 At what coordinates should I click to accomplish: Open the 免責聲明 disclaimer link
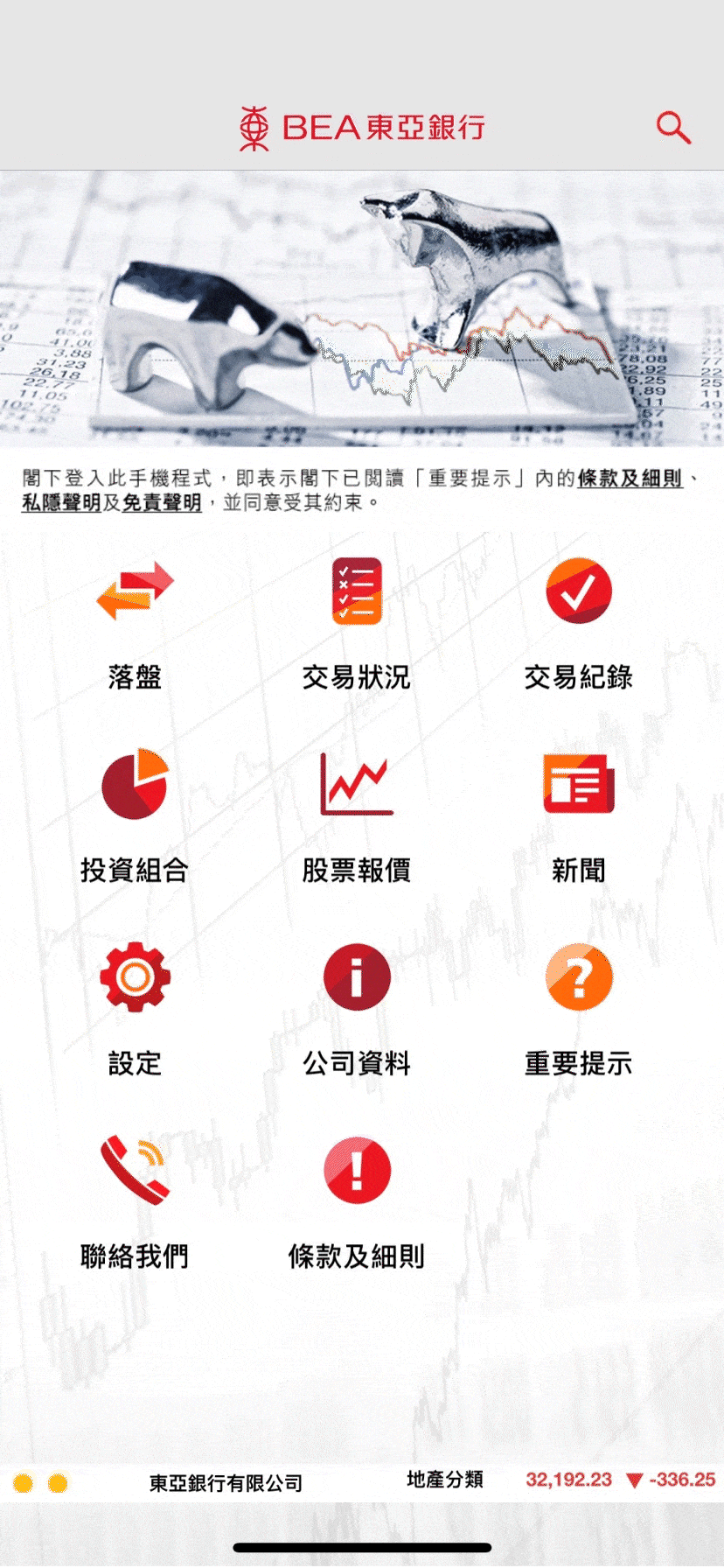click(x=162, y=503)
